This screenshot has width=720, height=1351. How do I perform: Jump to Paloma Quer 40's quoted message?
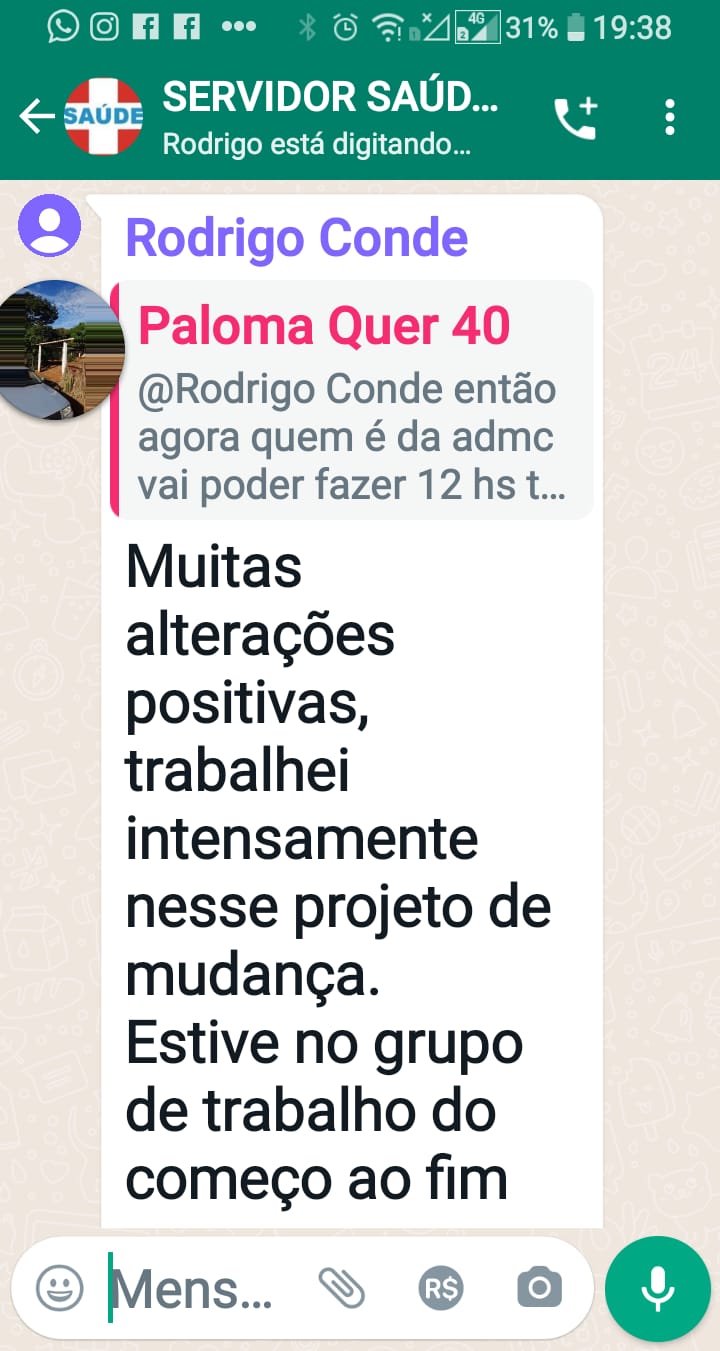pyautogui.click(x=352, y=399)
